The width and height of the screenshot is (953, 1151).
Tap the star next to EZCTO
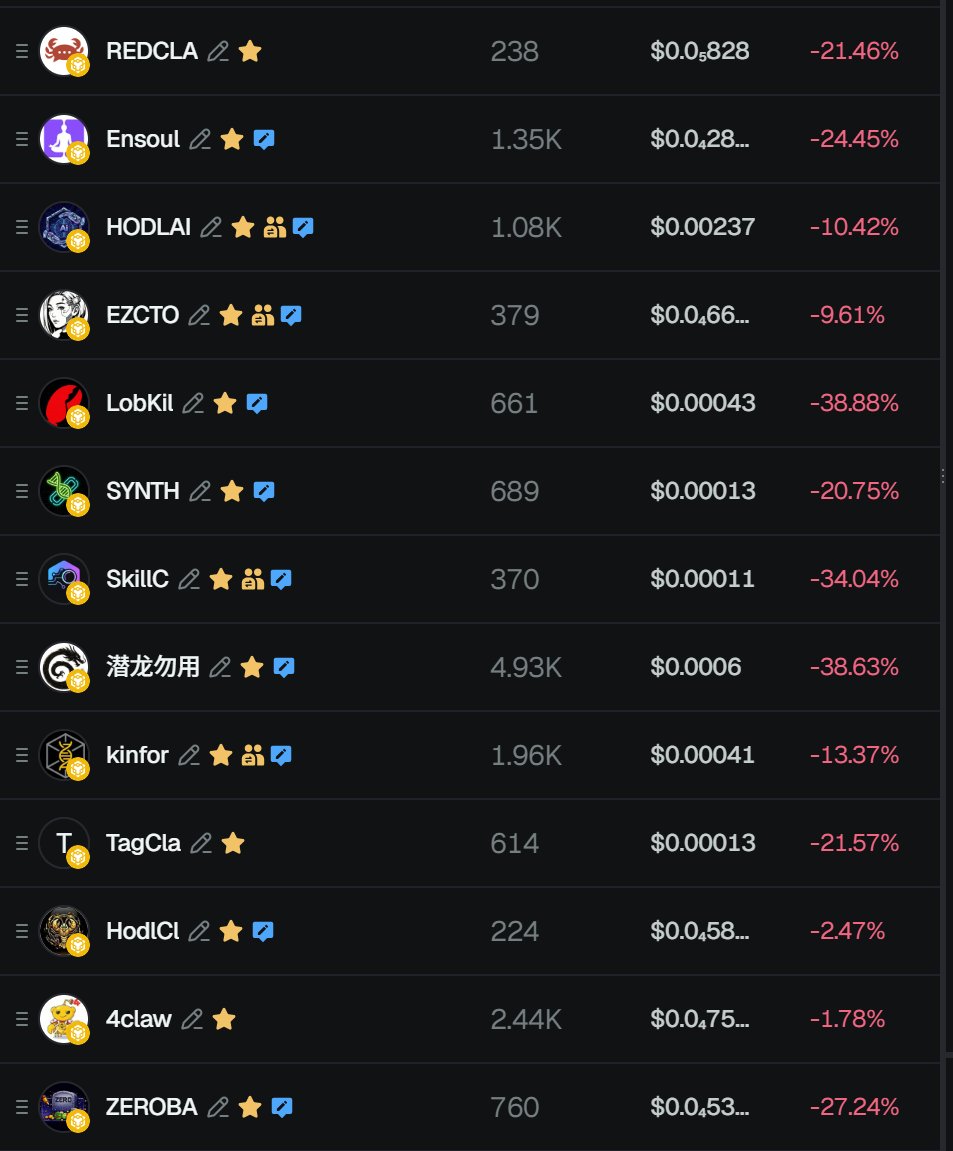231,316
